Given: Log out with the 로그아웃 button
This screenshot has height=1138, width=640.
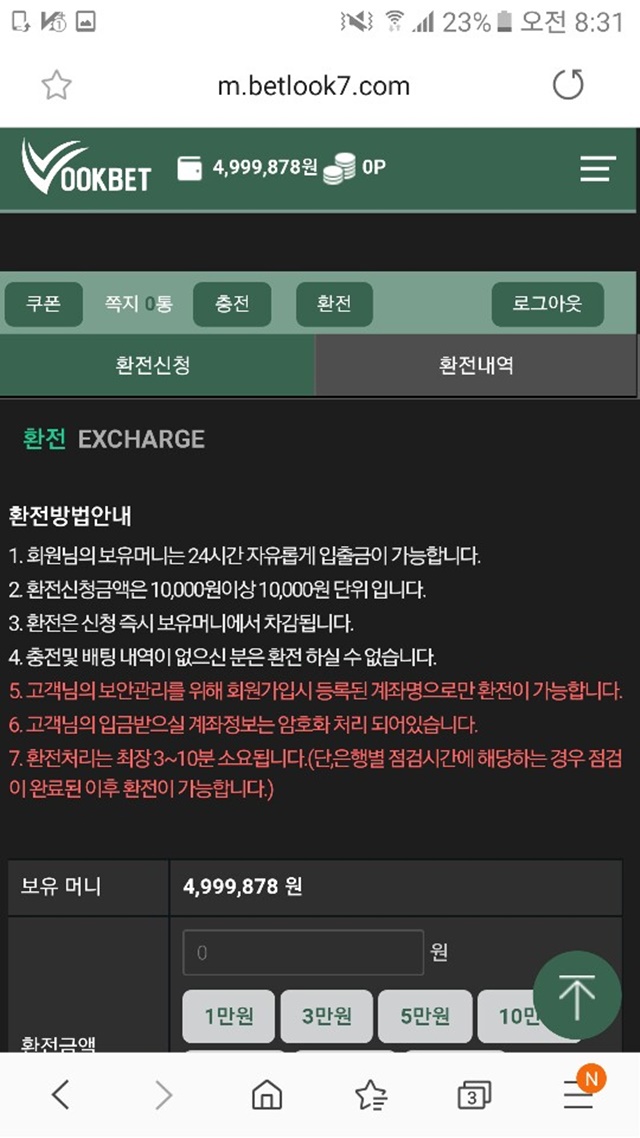Looking at the screenshot, I should pos(547,303).
